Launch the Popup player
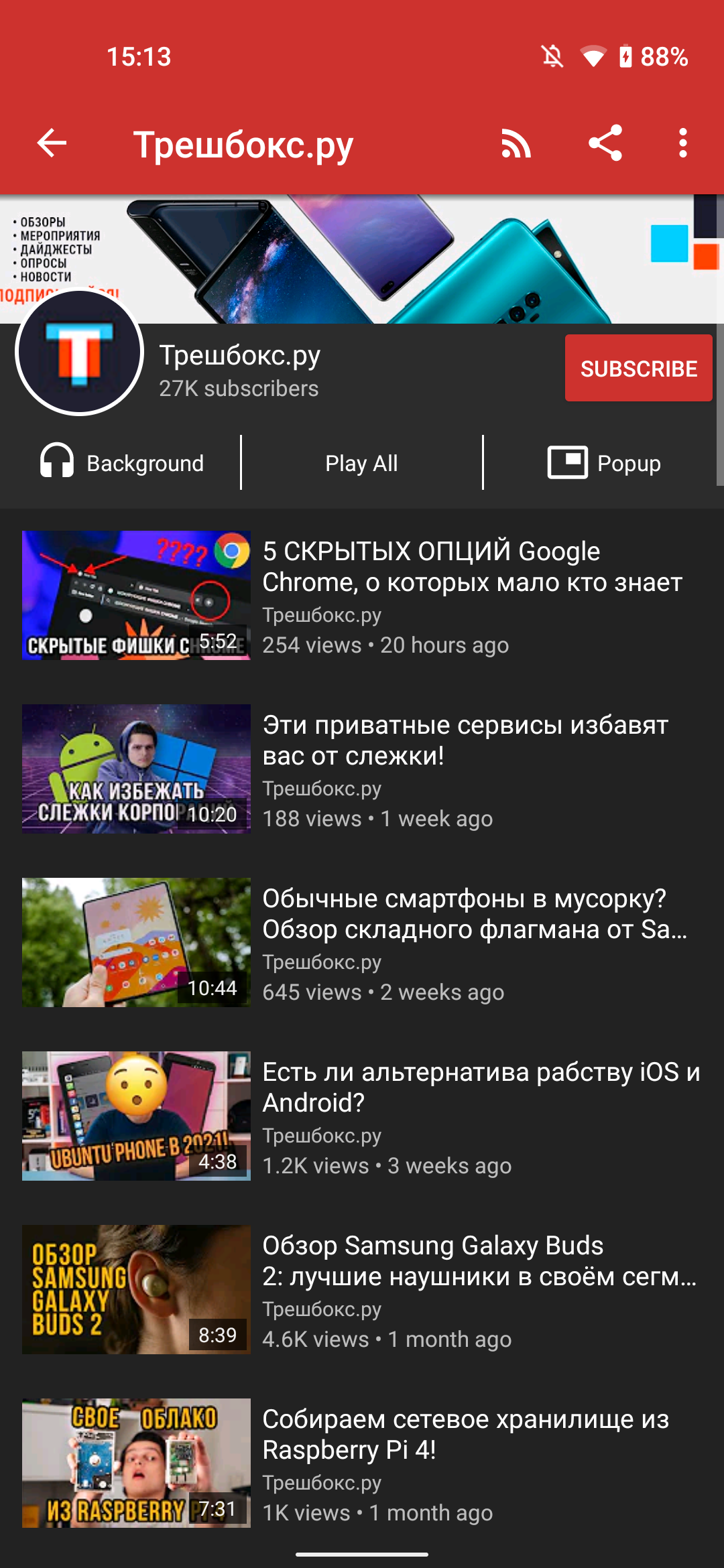This screenshot has height=1568, width=724. (604, 463)
